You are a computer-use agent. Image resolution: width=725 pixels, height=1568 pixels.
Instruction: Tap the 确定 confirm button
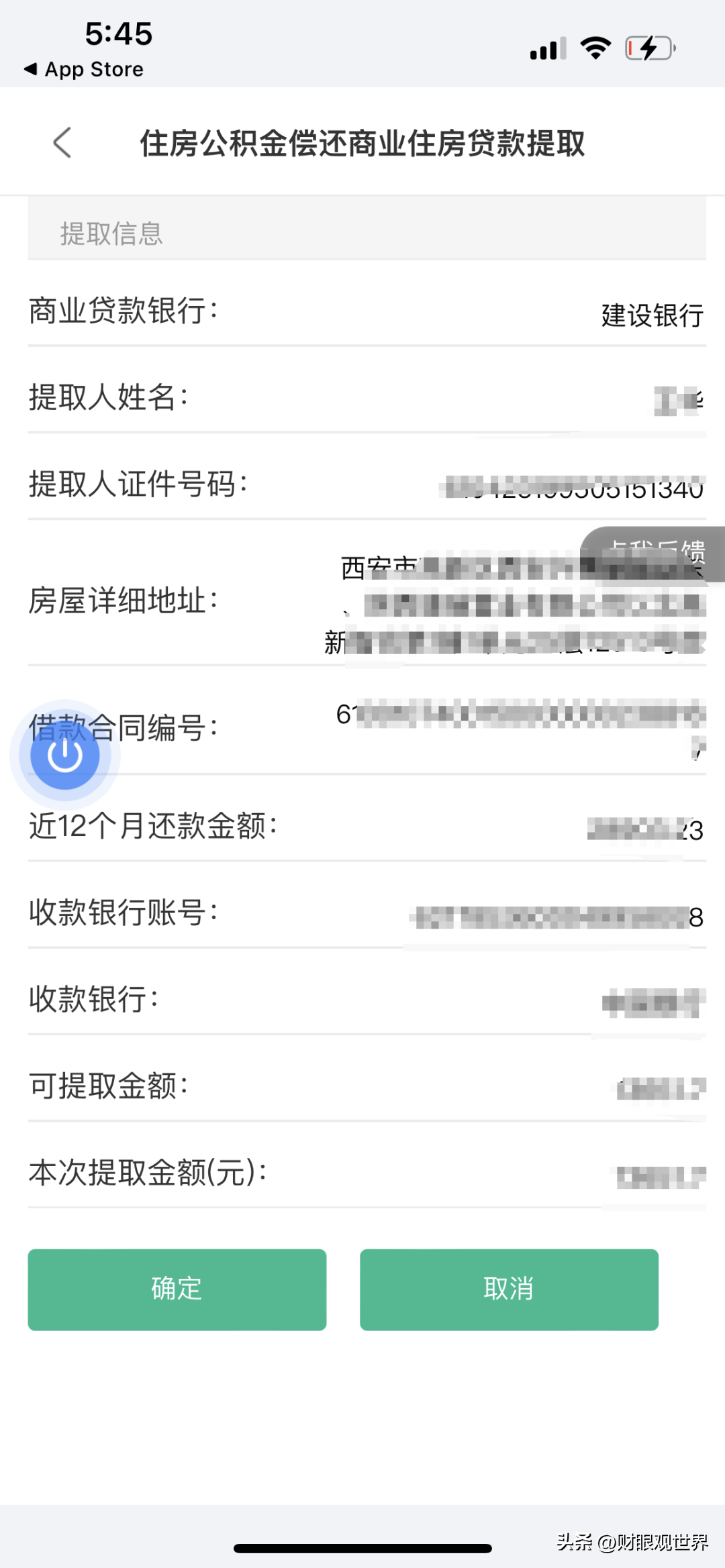tap(176, 1289)
